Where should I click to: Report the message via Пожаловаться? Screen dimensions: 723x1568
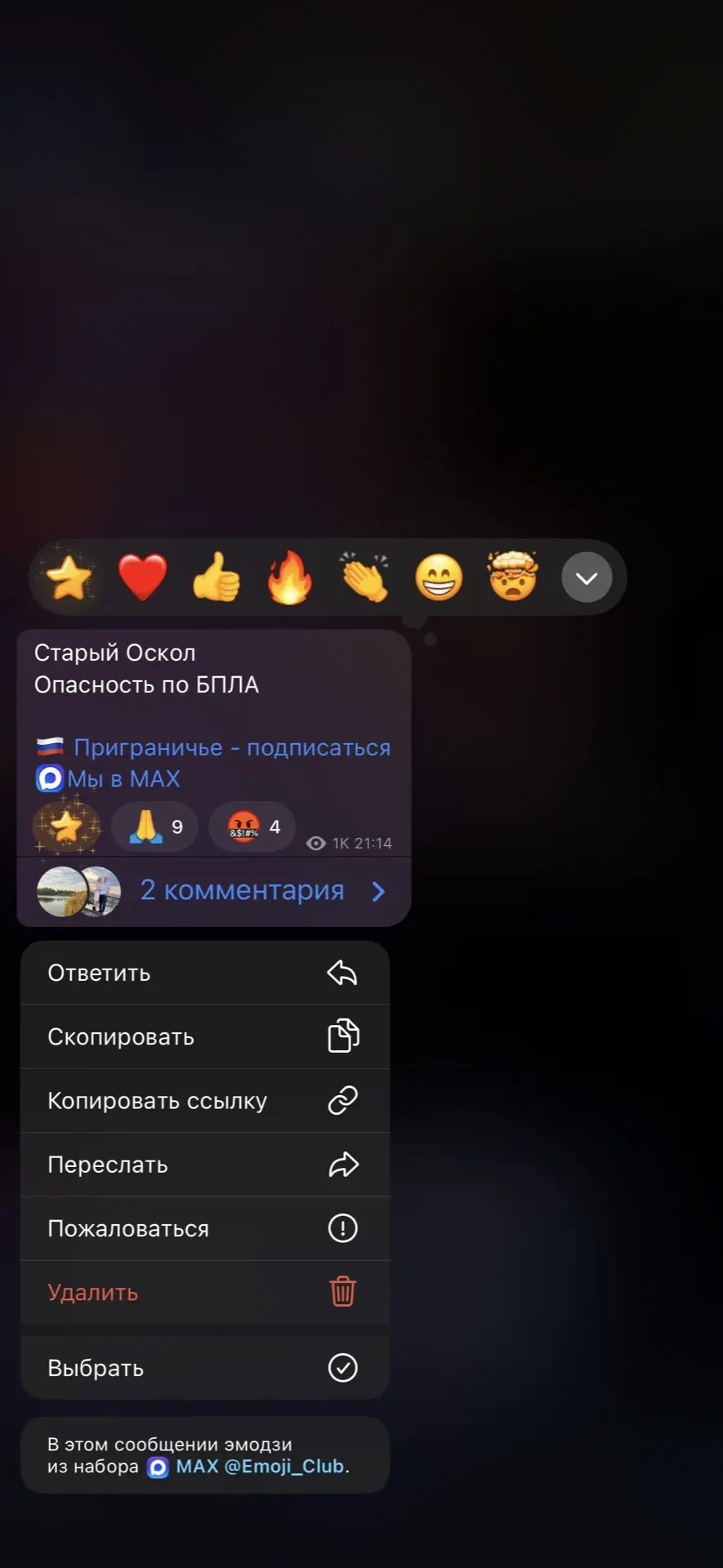tap(204, 1228)
